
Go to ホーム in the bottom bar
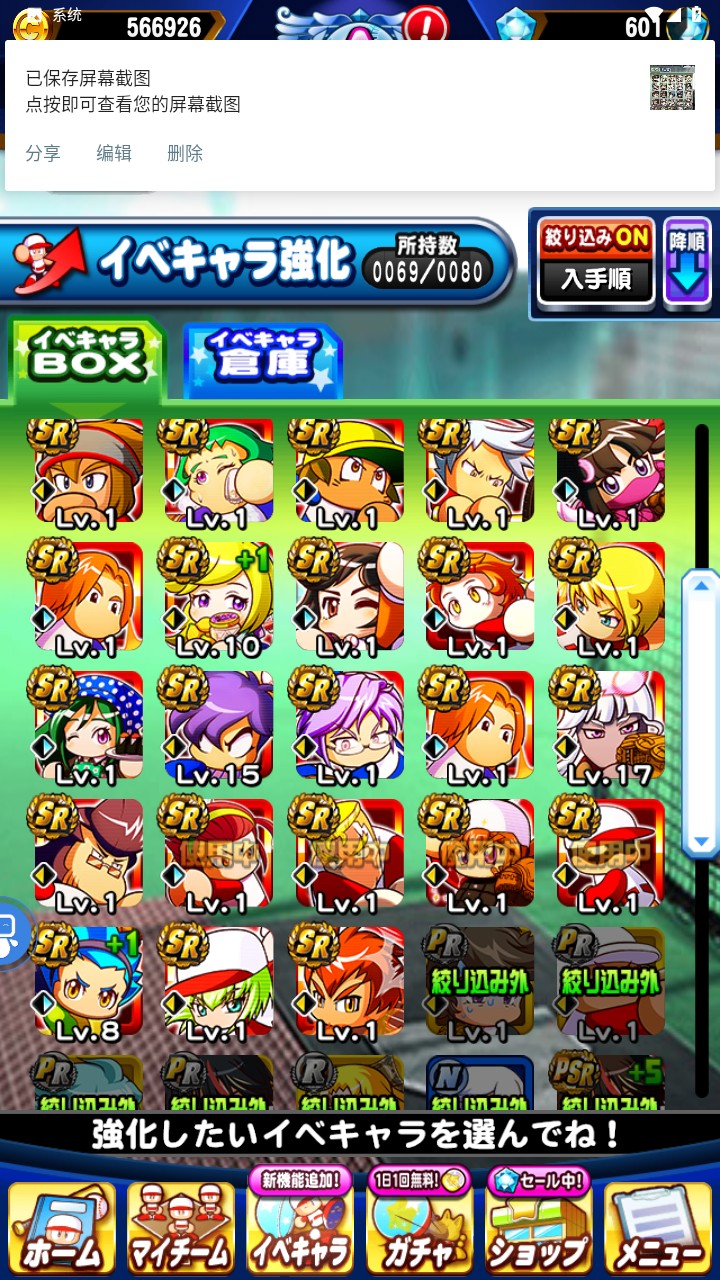coord(62,1228)
